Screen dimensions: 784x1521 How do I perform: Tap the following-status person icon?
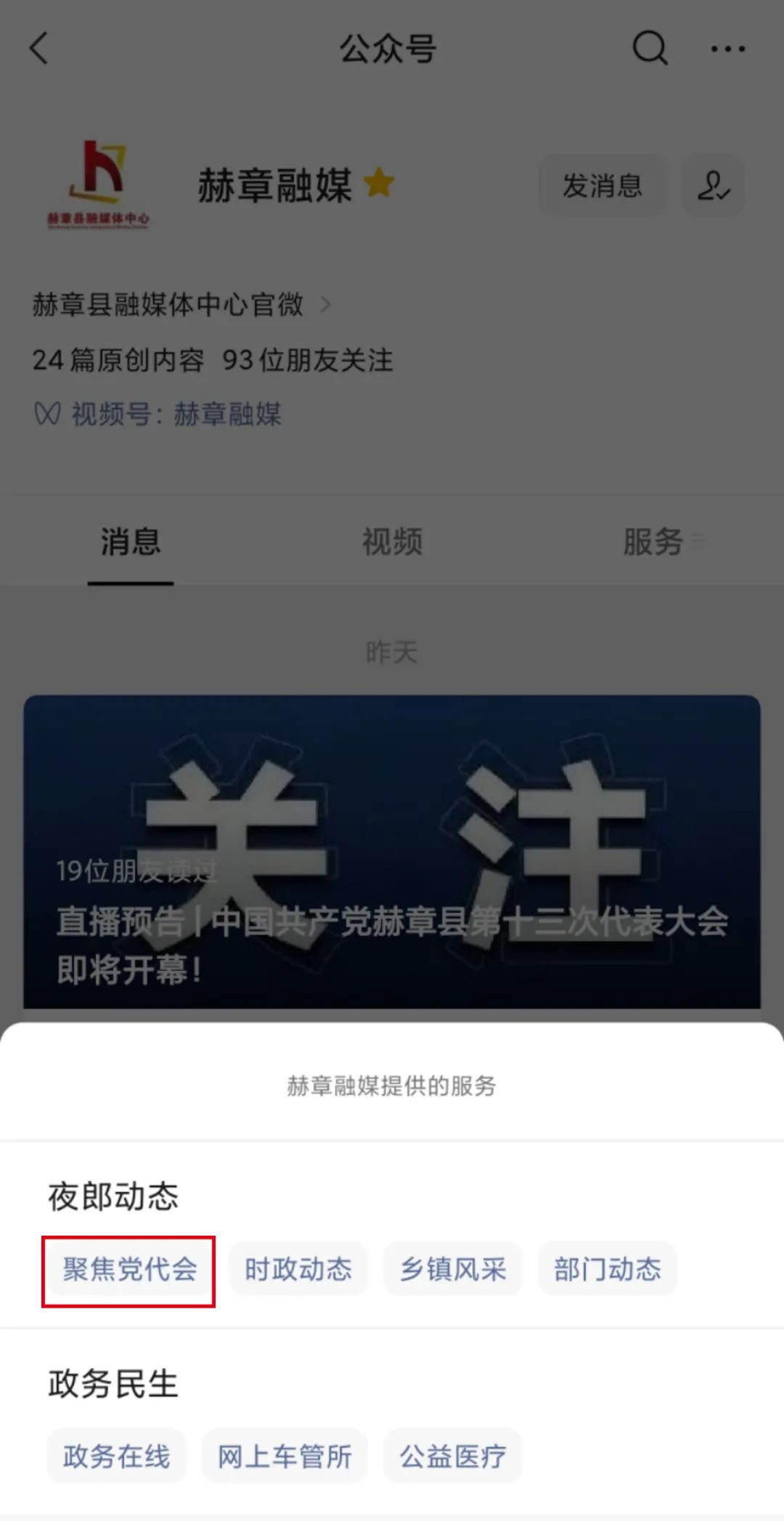[x=713, y=186]
